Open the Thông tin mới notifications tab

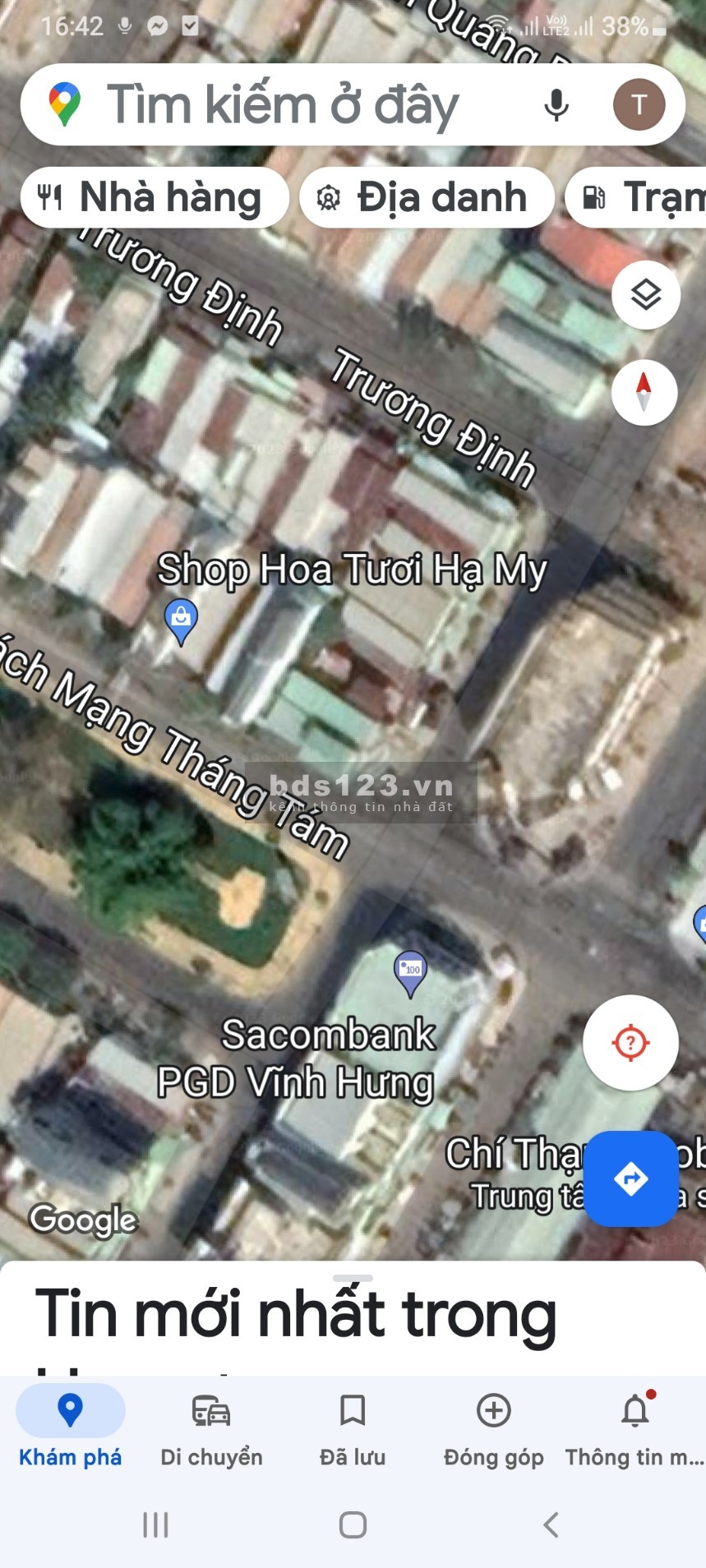pos(634,1429)
